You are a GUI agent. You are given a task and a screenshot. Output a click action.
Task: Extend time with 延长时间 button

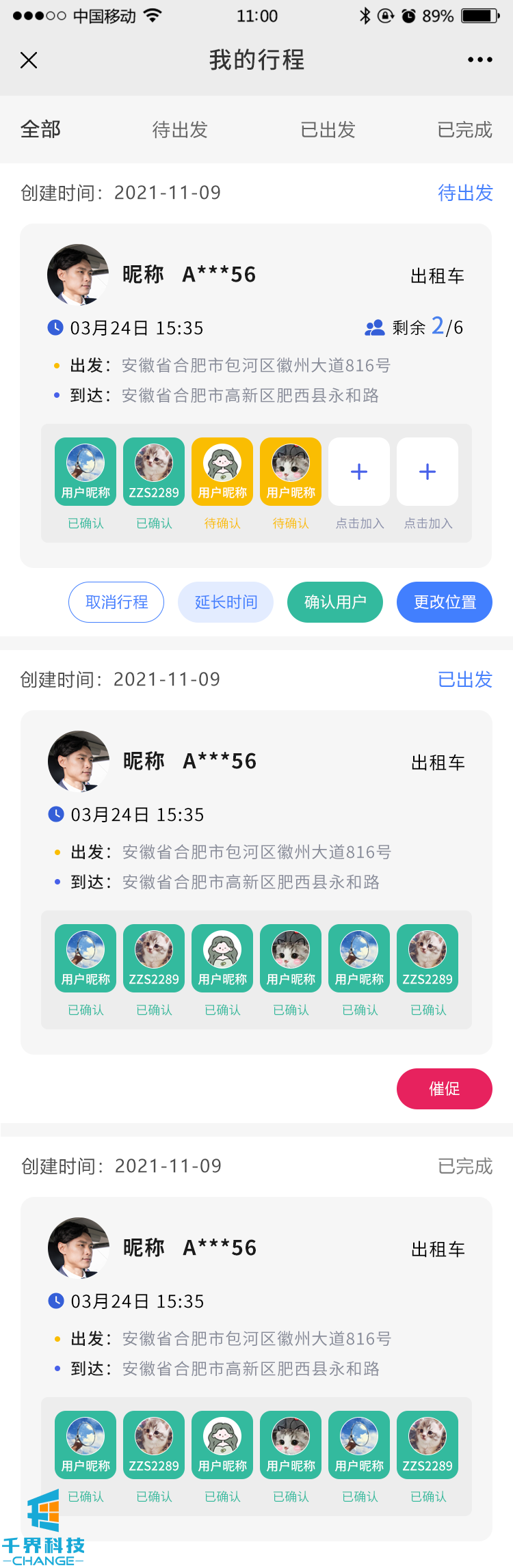point(226,602)
